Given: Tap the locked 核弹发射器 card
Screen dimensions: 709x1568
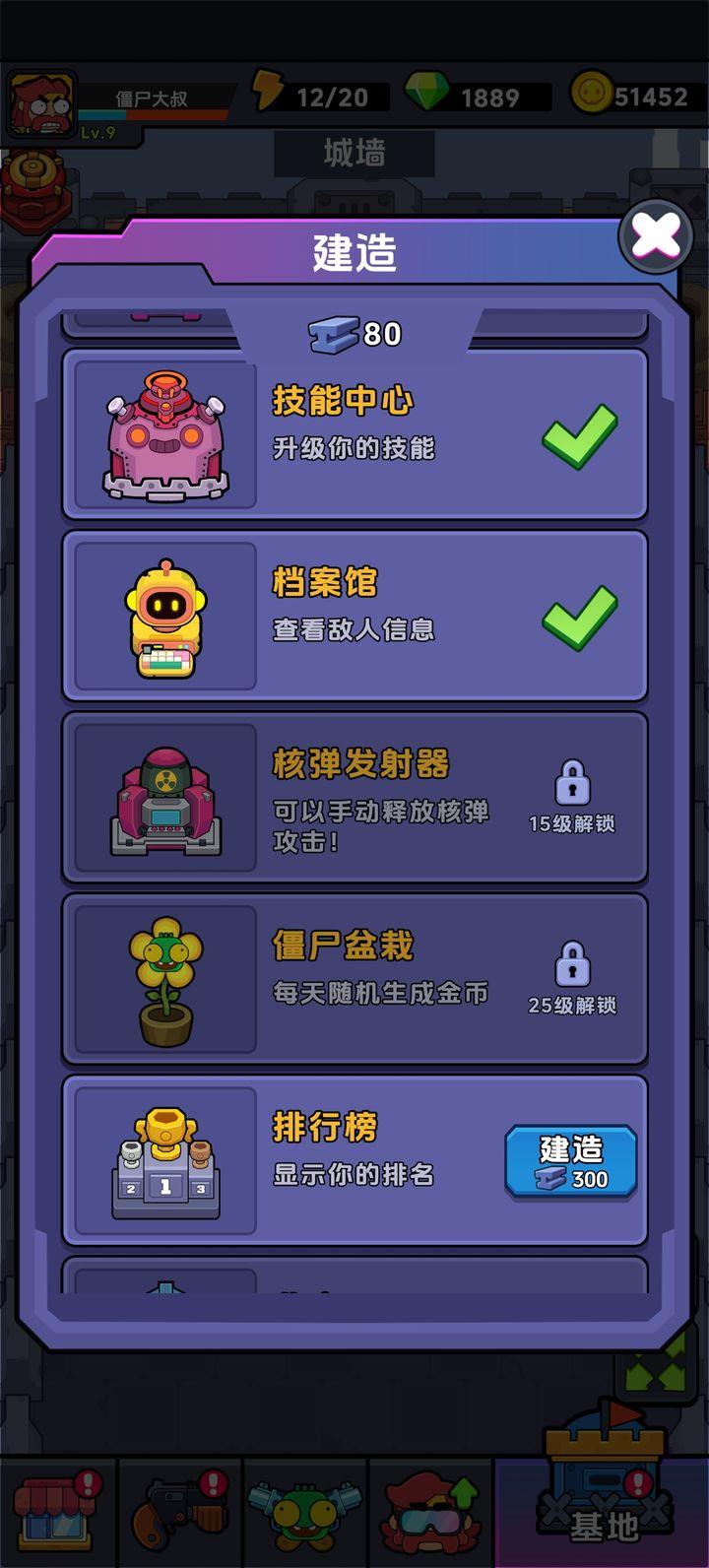Looking at the screenshot, I should tap(354, 798).
